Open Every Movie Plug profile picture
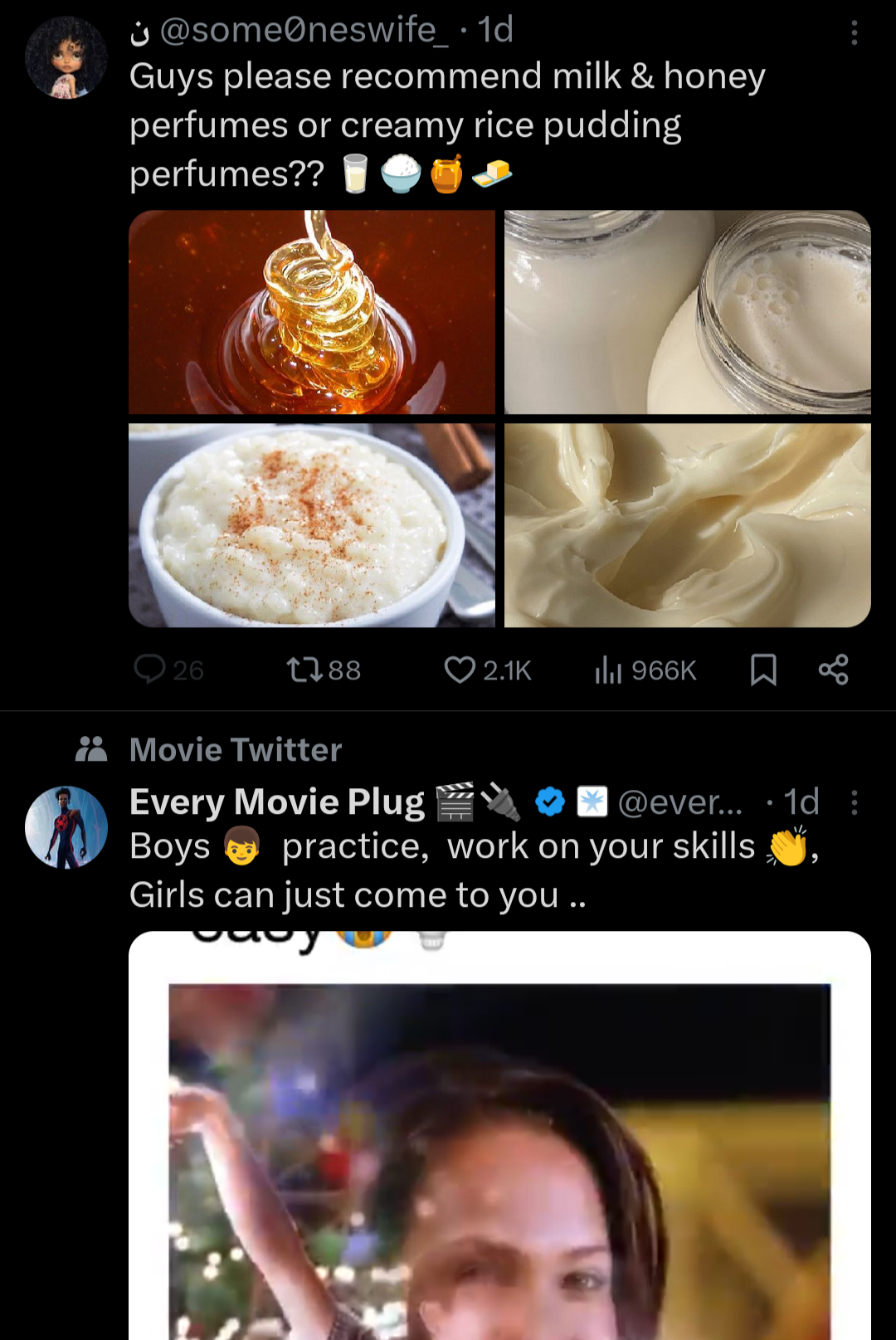 (x=66, y=827)
